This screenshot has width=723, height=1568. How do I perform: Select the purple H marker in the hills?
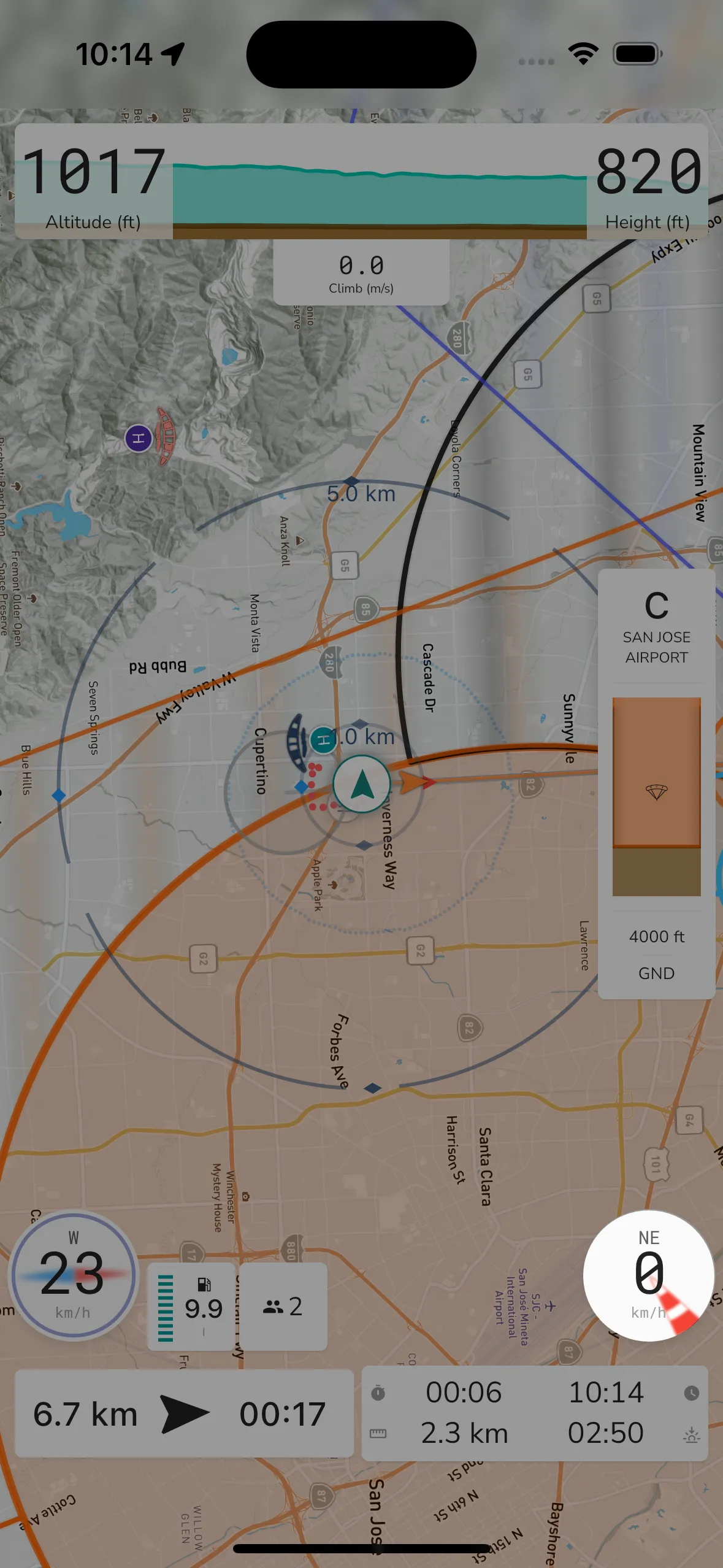(x=139, y=439)
